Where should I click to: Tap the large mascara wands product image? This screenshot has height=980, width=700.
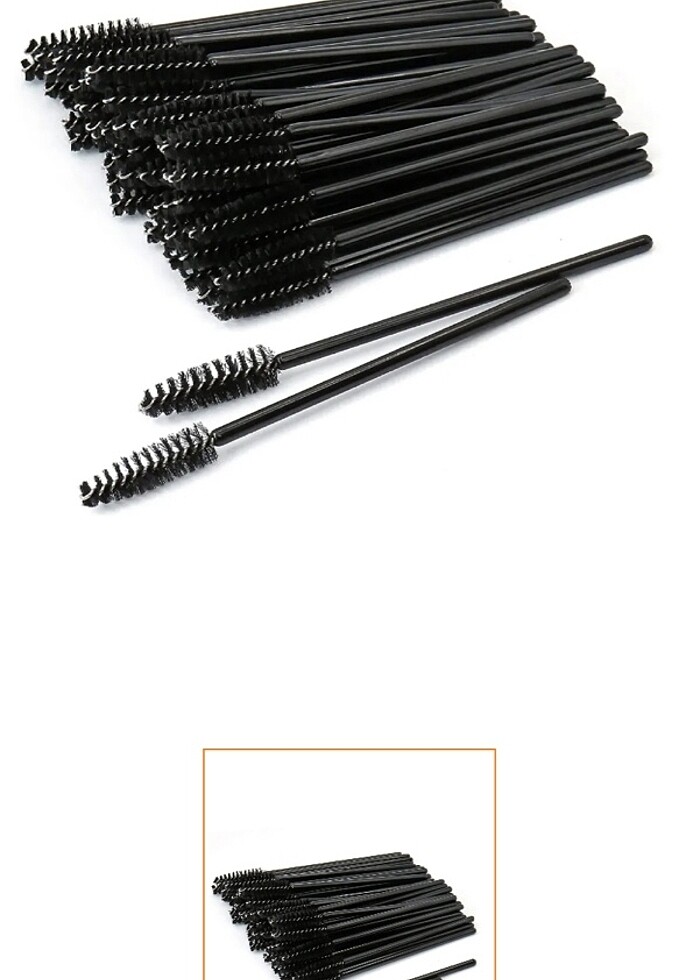[x=340, y=250]
